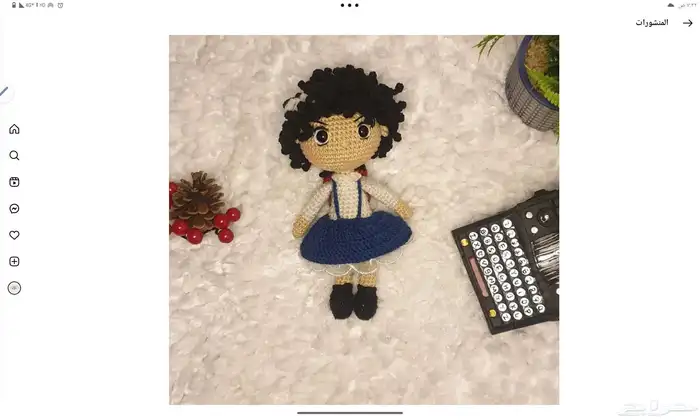Go to the Instagram home feed
This screenshot has width=700, height=420.
pos(14,129)
